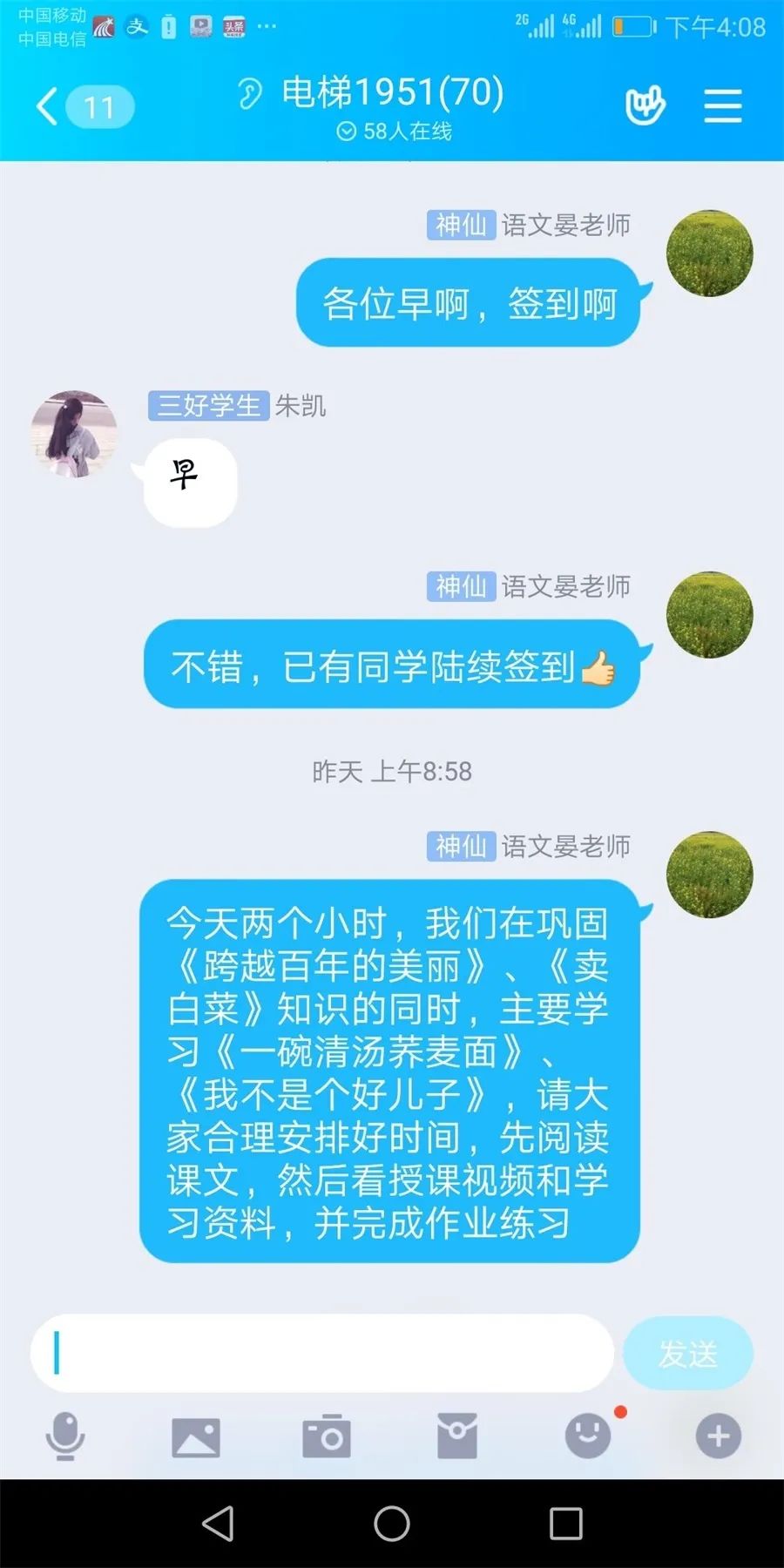This screenshot has height=1568, width=784.
Task: Open more options with the plus icon
Action: (x=719, y=1436)
